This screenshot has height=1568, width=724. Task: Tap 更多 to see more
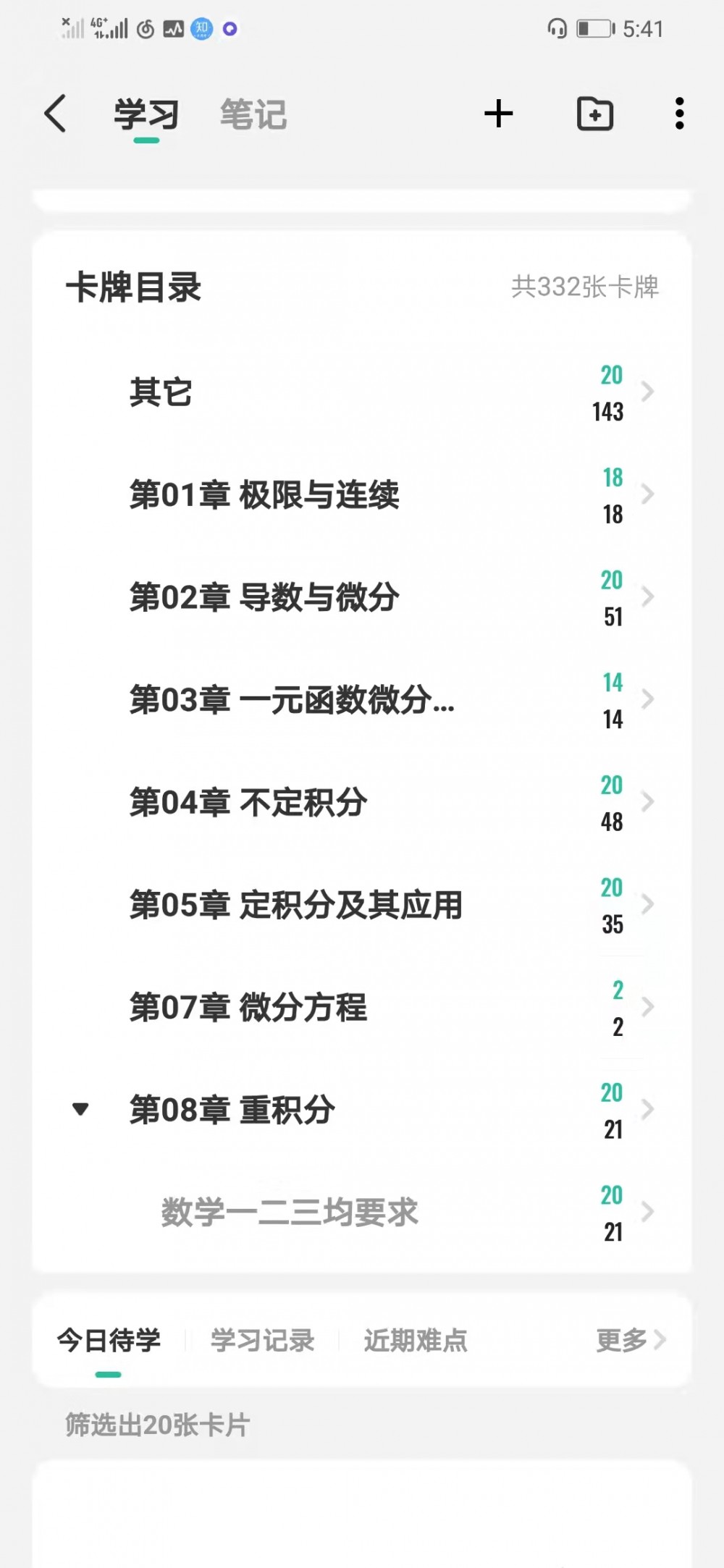(x=631, y=1341)
